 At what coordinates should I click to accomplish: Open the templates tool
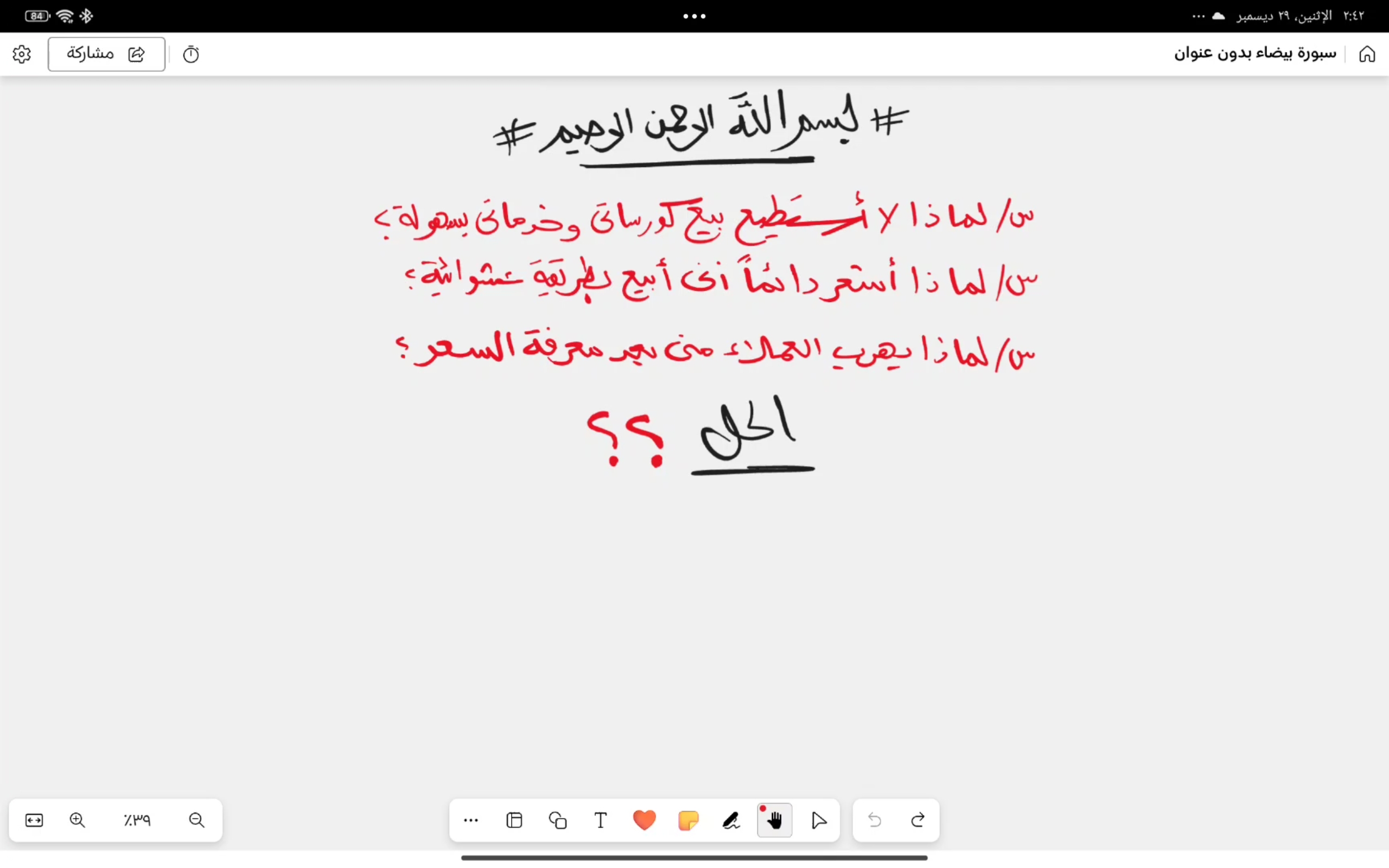pyautogui.click(x=514, y=820)
